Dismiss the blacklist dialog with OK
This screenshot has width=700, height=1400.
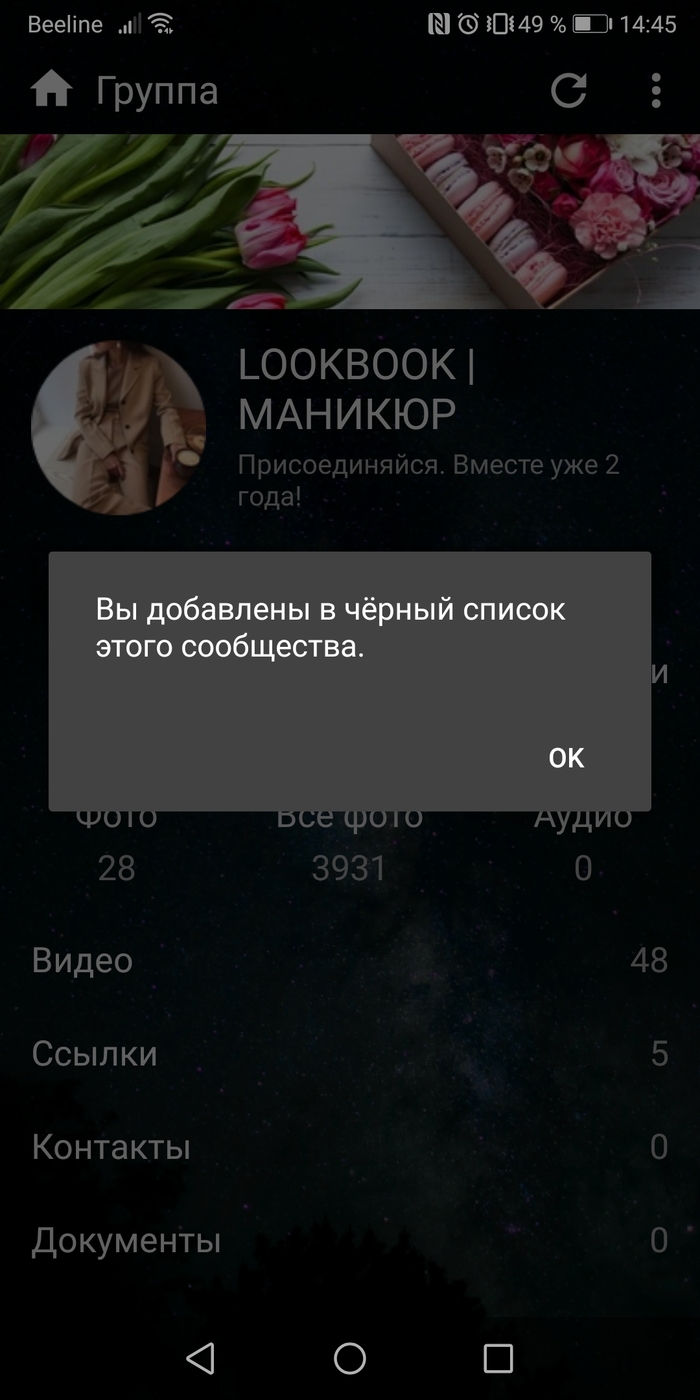566,758
